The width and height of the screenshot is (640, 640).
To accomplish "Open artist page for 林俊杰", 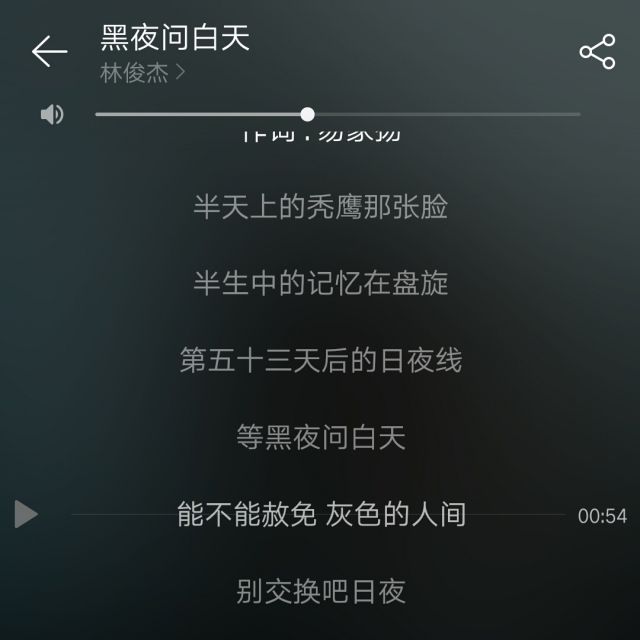I will click(x=142, y=73).
